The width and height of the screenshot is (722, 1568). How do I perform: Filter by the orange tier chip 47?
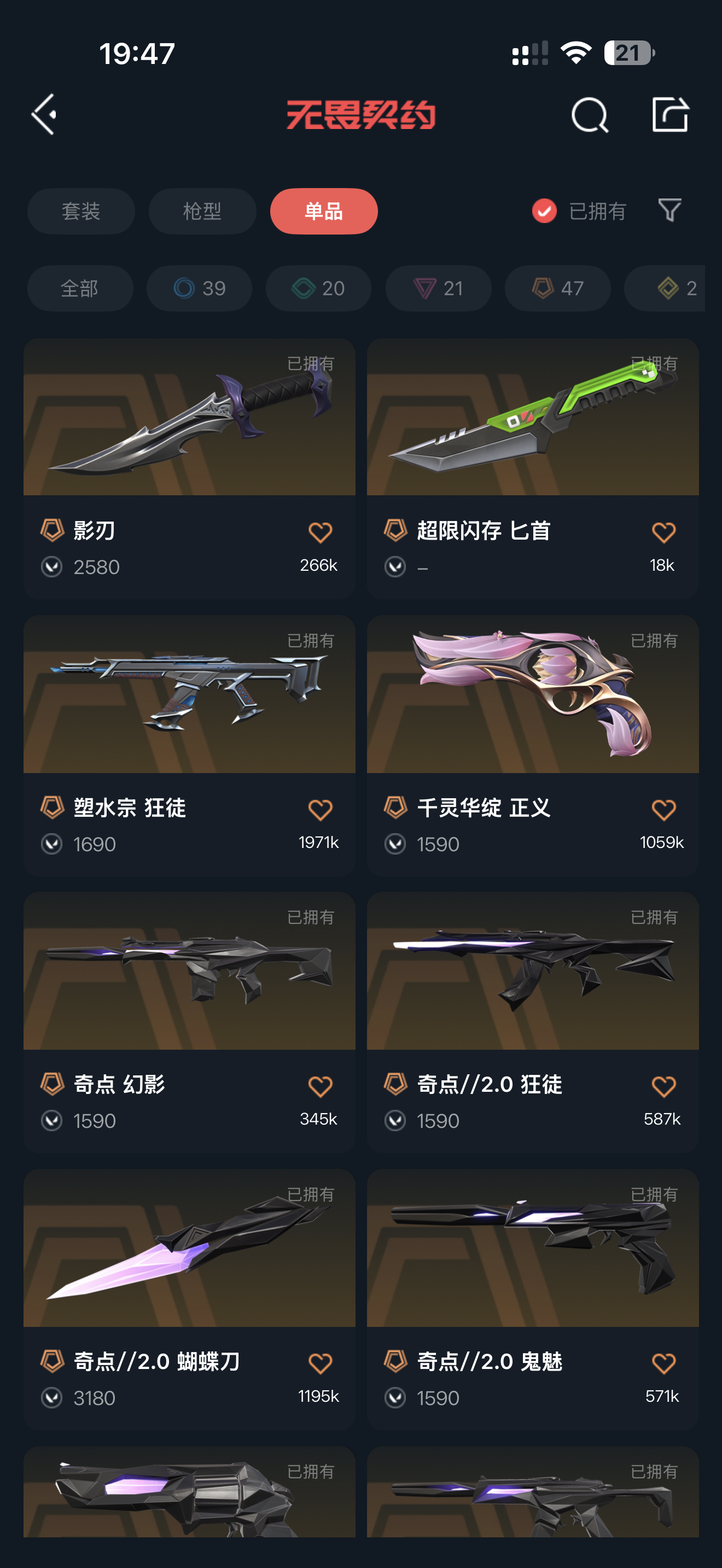(x=557, y=288)
